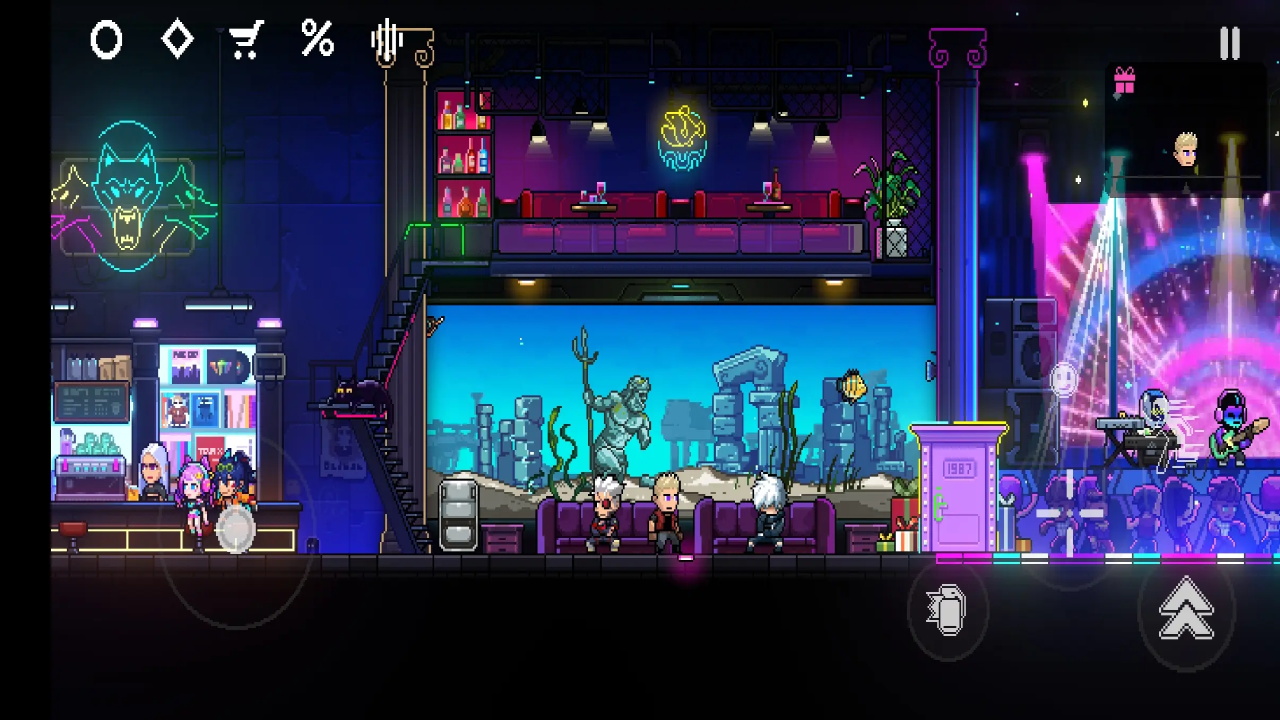Viewport: 1280px width, 720px height.
Task: Tap the virtual joystick knob
Action: tap(236, 528)
